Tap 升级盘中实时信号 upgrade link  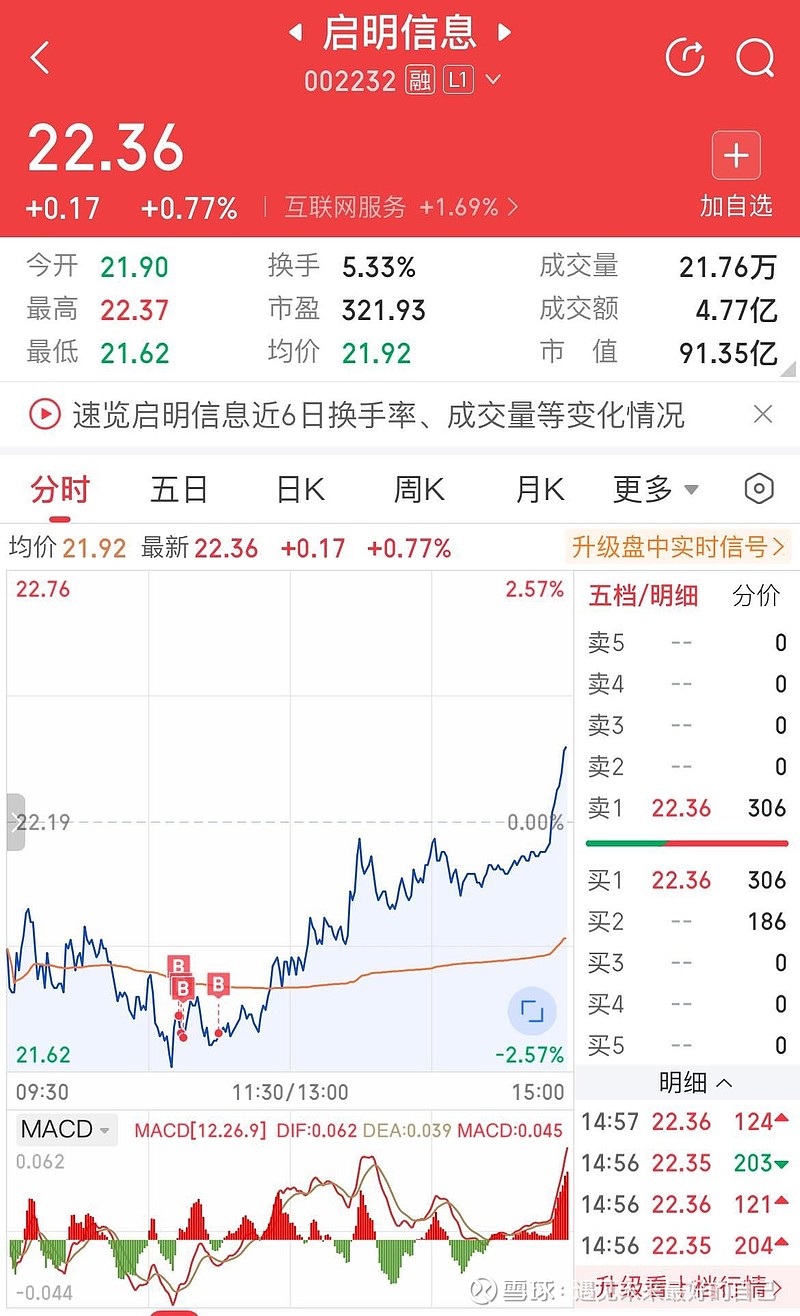point(677,547)
